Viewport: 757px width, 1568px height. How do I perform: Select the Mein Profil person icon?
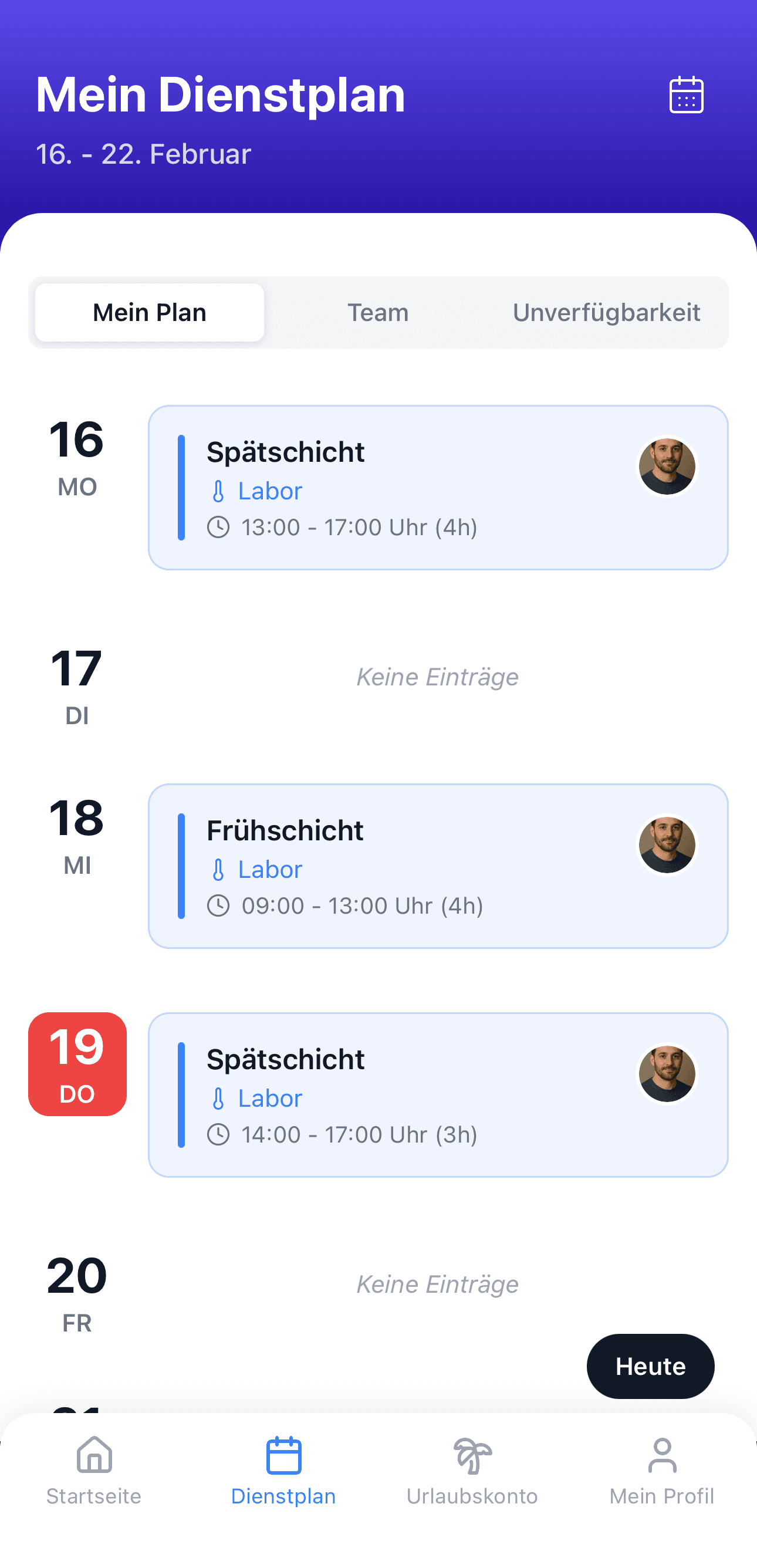point(662,1454)
